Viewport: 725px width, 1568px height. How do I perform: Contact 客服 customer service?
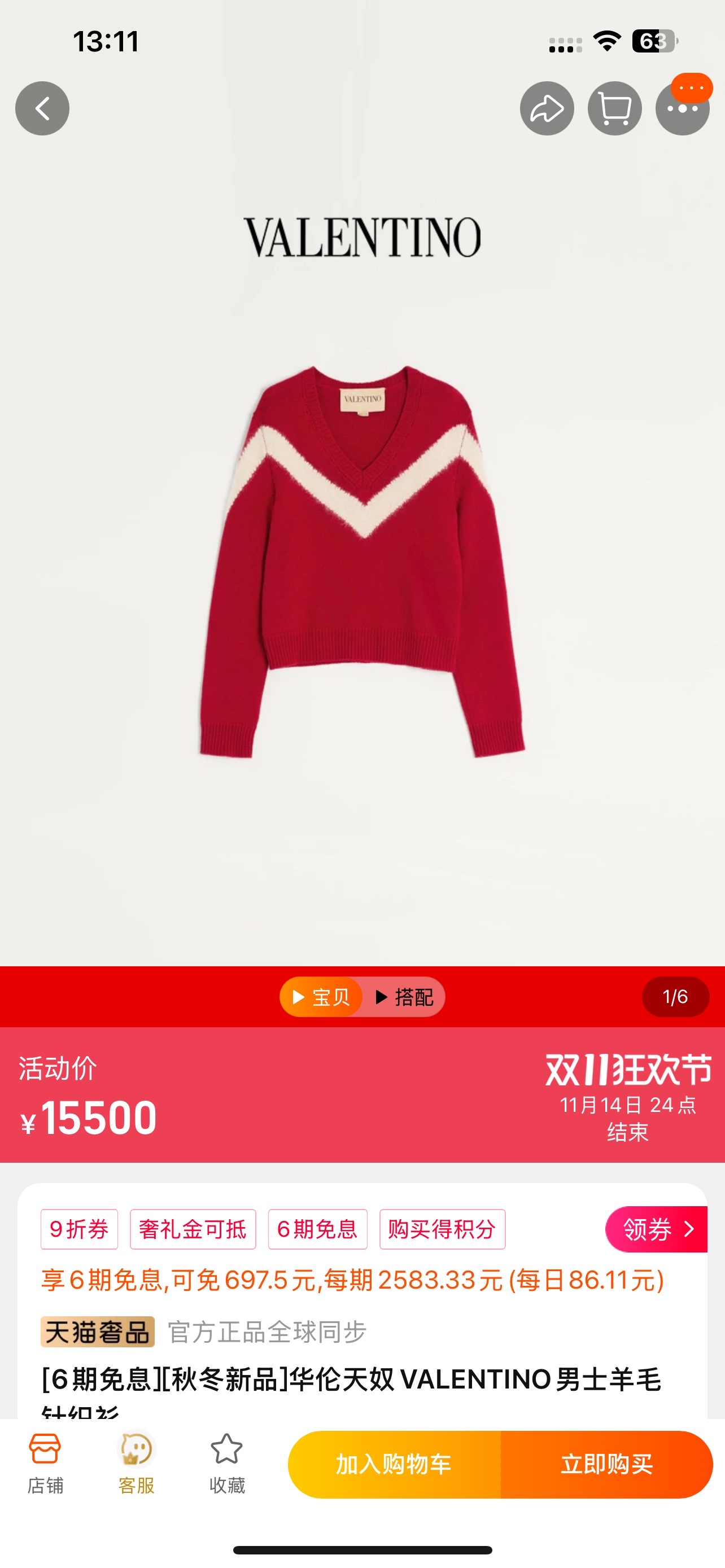pyautogui.click(x=136, y=1464)
